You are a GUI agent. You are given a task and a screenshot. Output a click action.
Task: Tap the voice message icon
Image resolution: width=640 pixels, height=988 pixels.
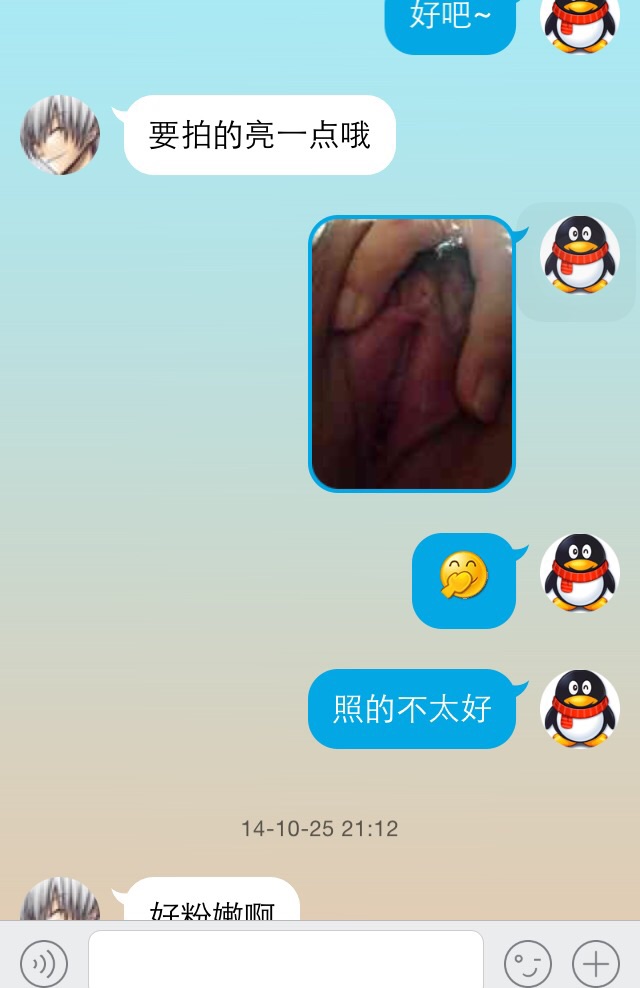pyautogui.click(x=44, y=963)
